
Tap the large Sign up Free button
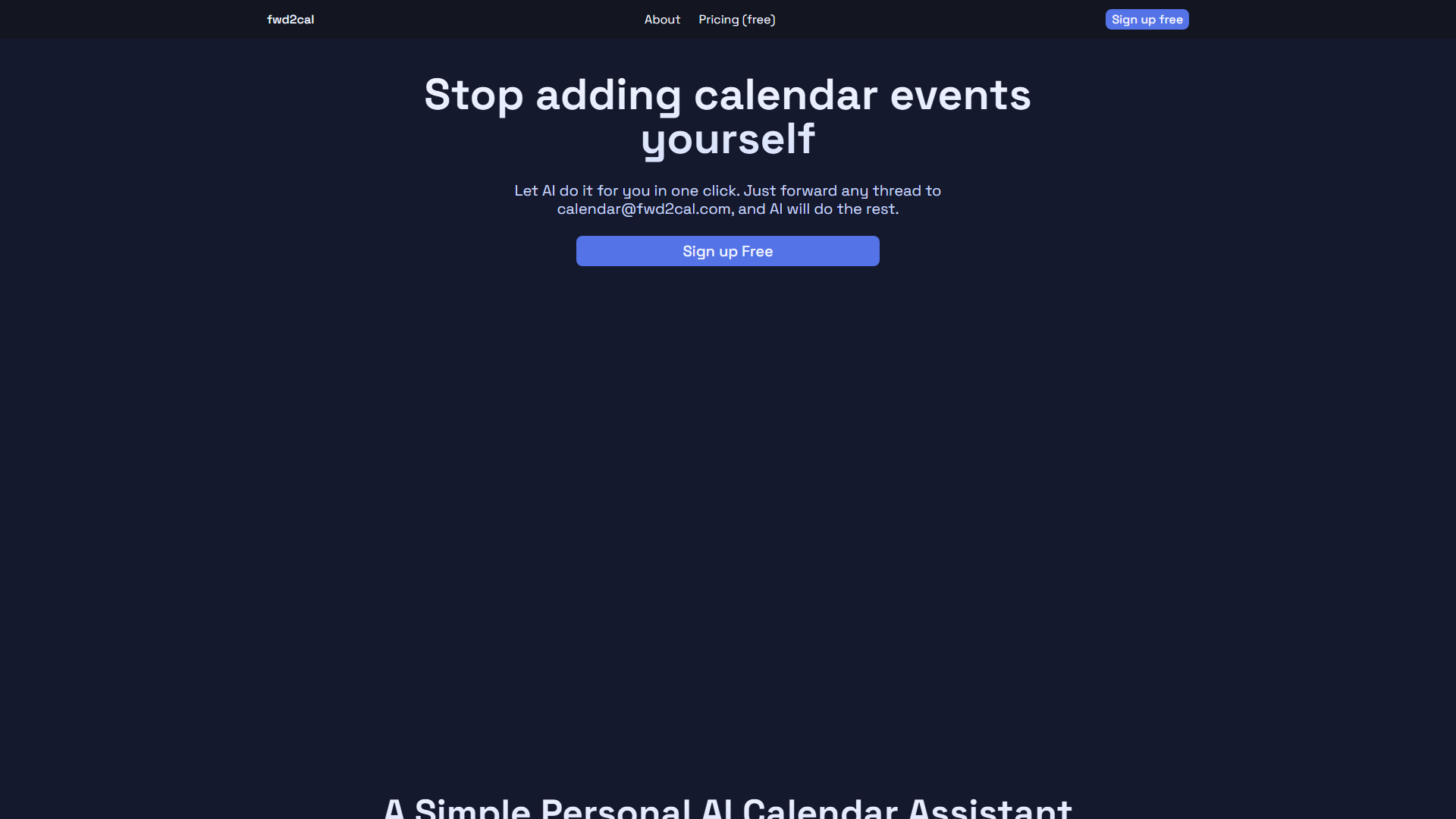click(x=727, y=251)
